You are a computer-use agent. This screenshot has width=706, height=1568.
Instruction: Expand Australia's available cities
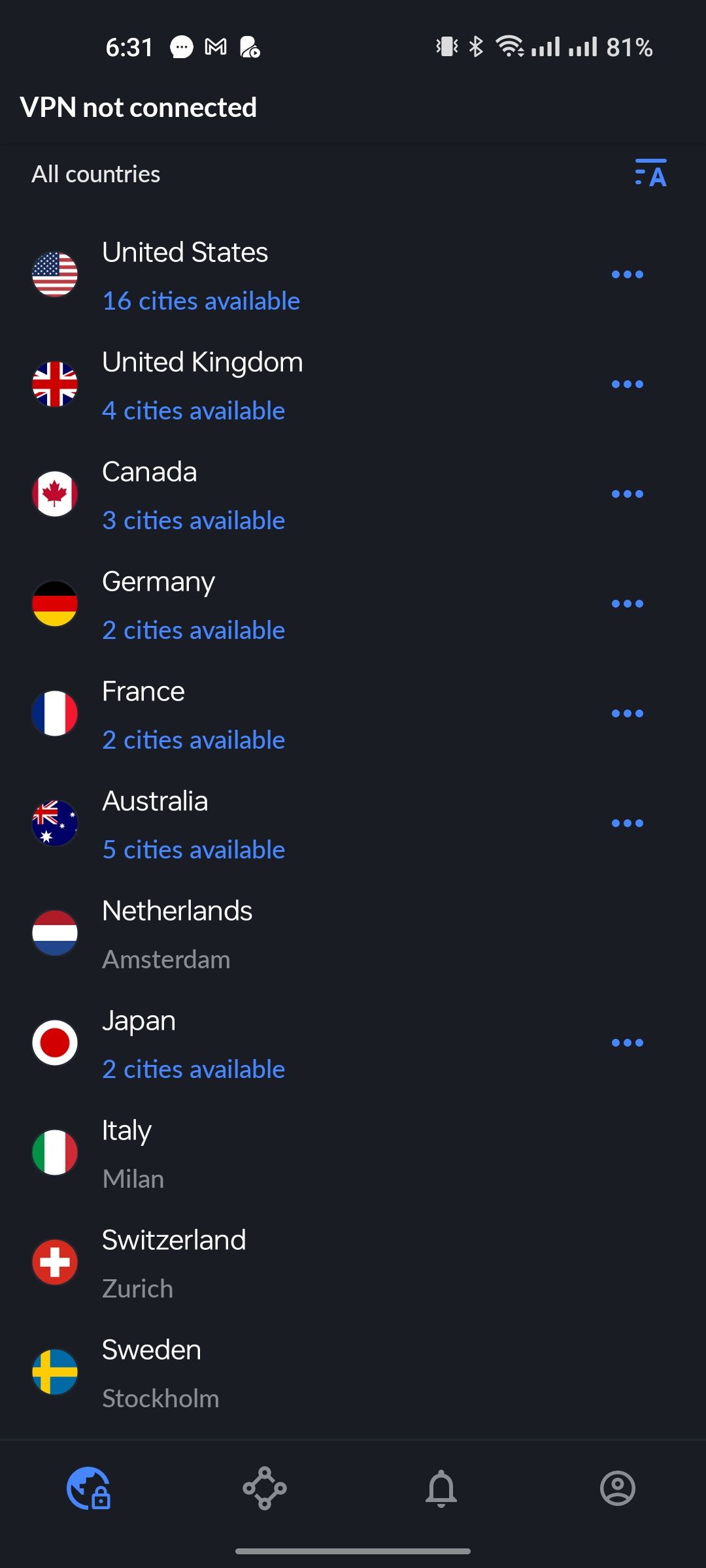193,849
